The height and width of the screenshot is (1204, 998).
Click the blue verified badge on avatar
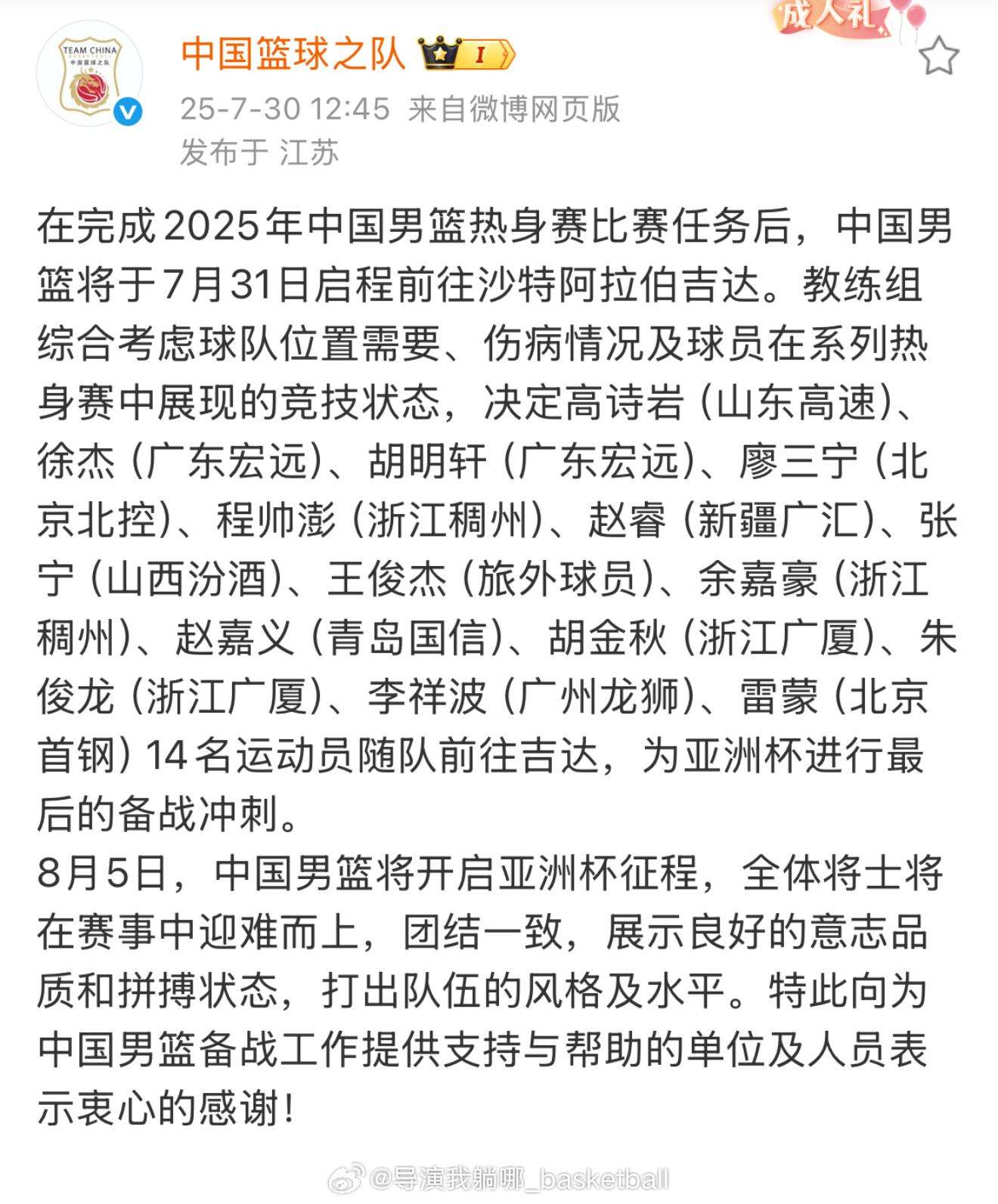(129, 112)
